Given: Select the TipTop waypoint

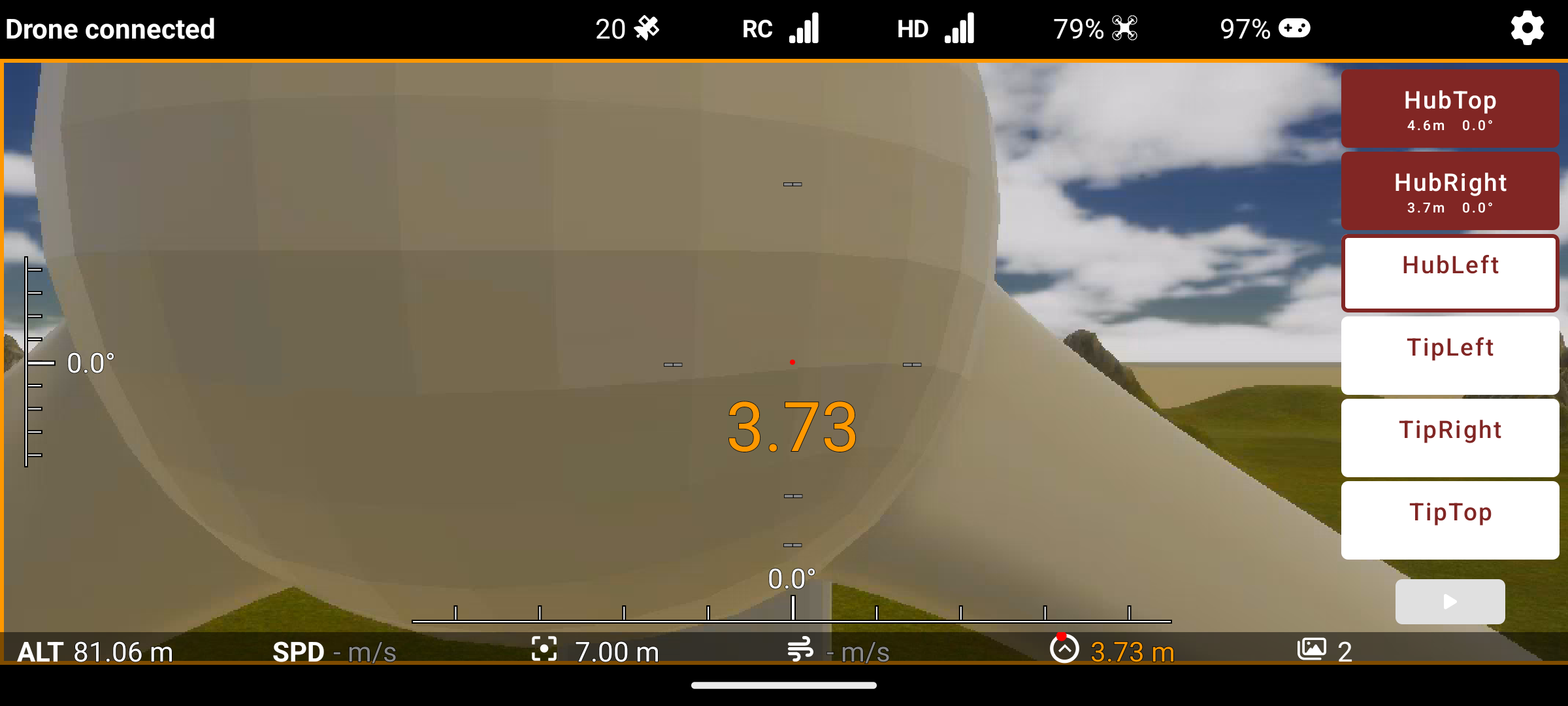Looking at the screenshot, I should 1450,520.
